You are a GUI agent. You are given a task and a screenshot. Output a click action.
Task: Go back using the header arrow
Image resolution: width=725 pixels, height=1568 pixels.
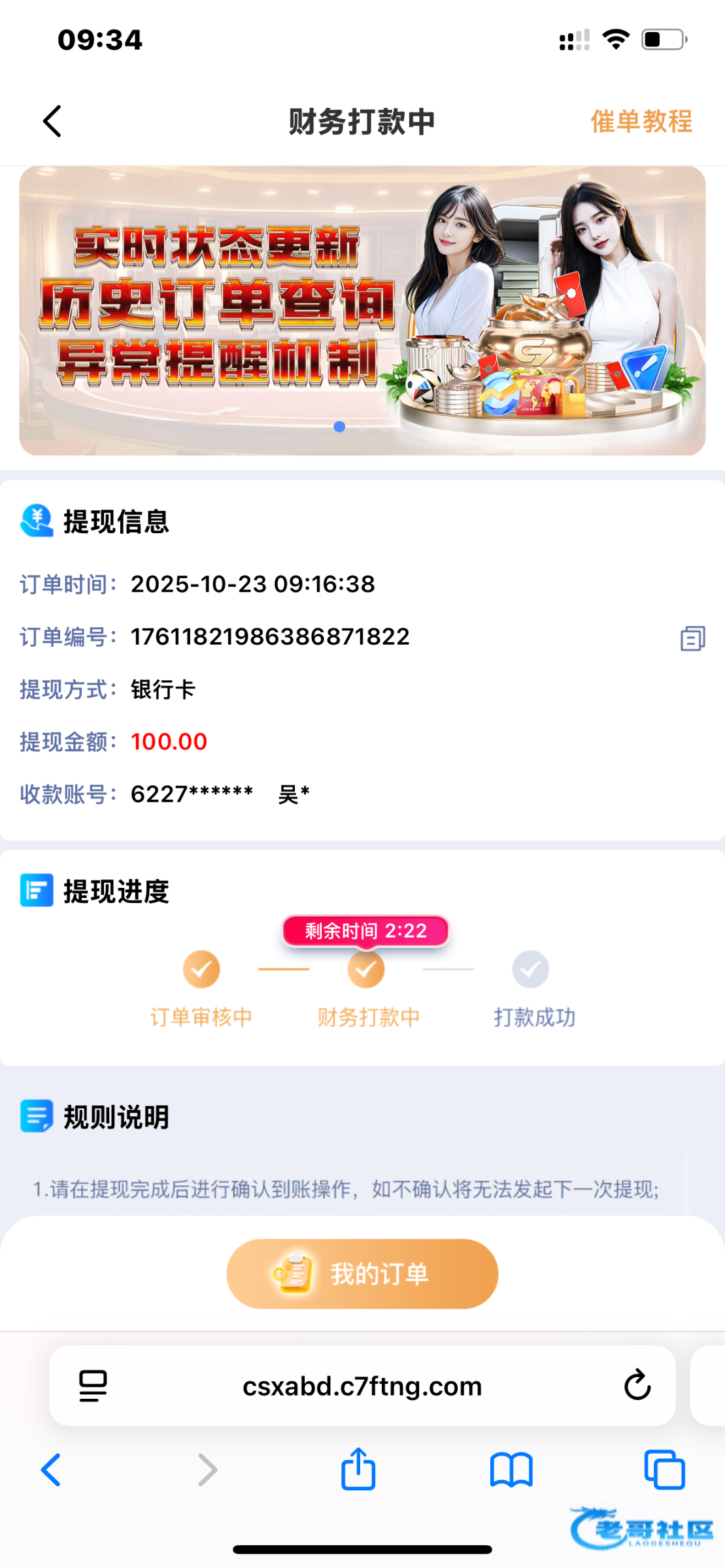pos(52,122)
